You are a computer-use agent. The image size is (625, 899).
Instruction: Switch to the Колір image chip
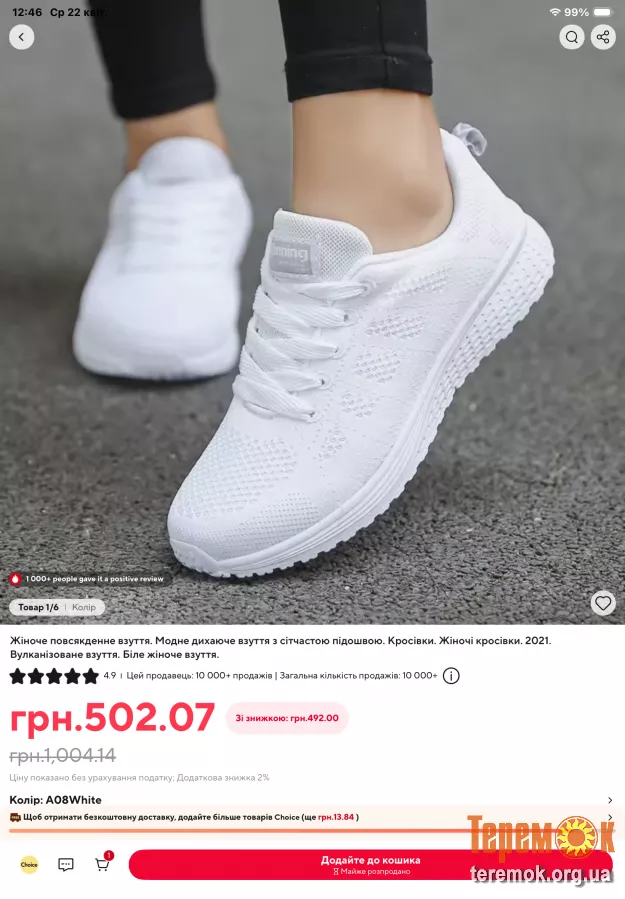[x=84, y=607]
